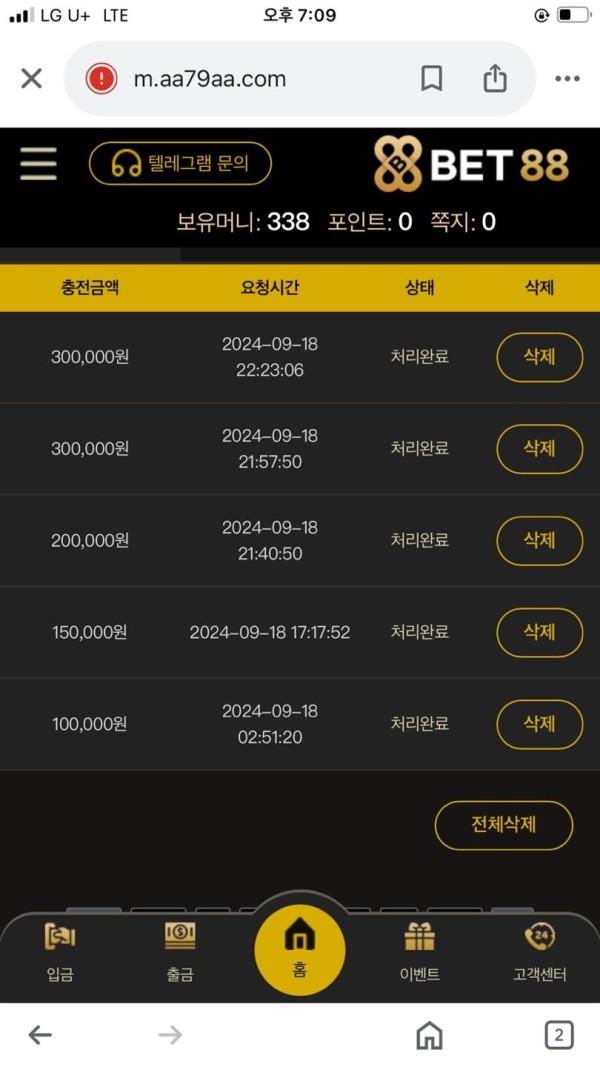Open 텔레그램 문의 contact button

[x=180, y=163]
